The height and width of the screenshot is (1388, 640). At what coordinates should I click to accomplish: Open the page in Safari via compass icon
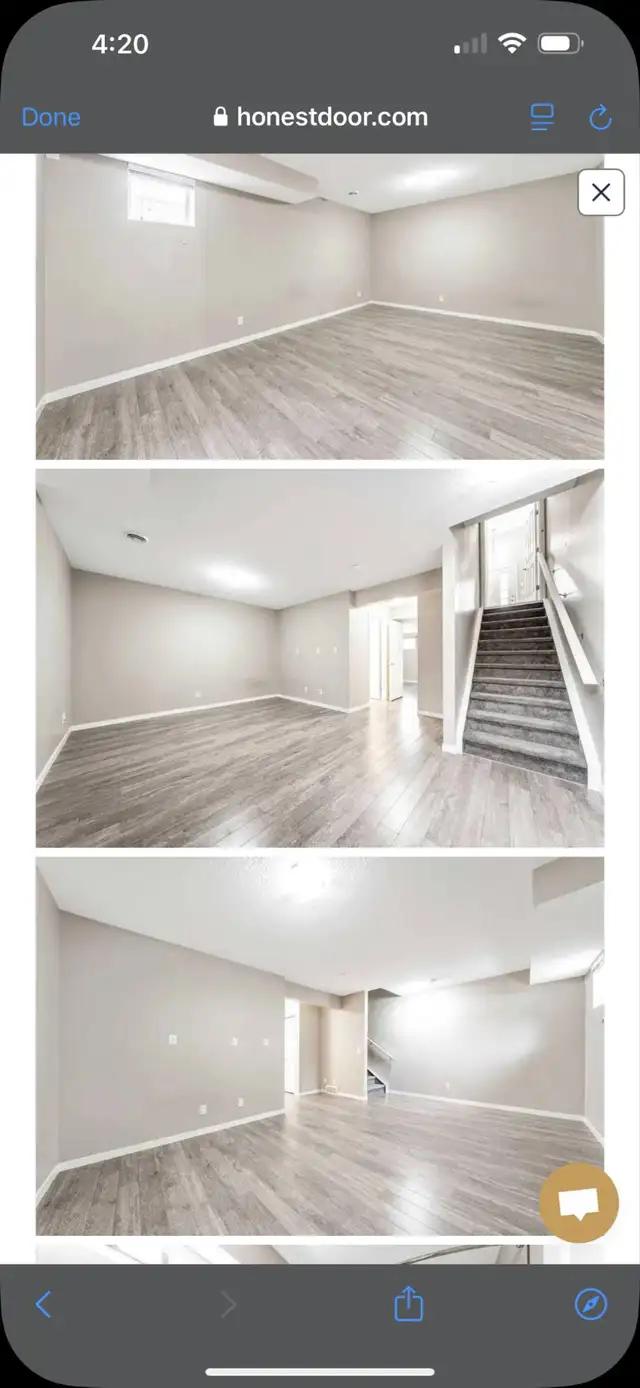[591, 1304]
